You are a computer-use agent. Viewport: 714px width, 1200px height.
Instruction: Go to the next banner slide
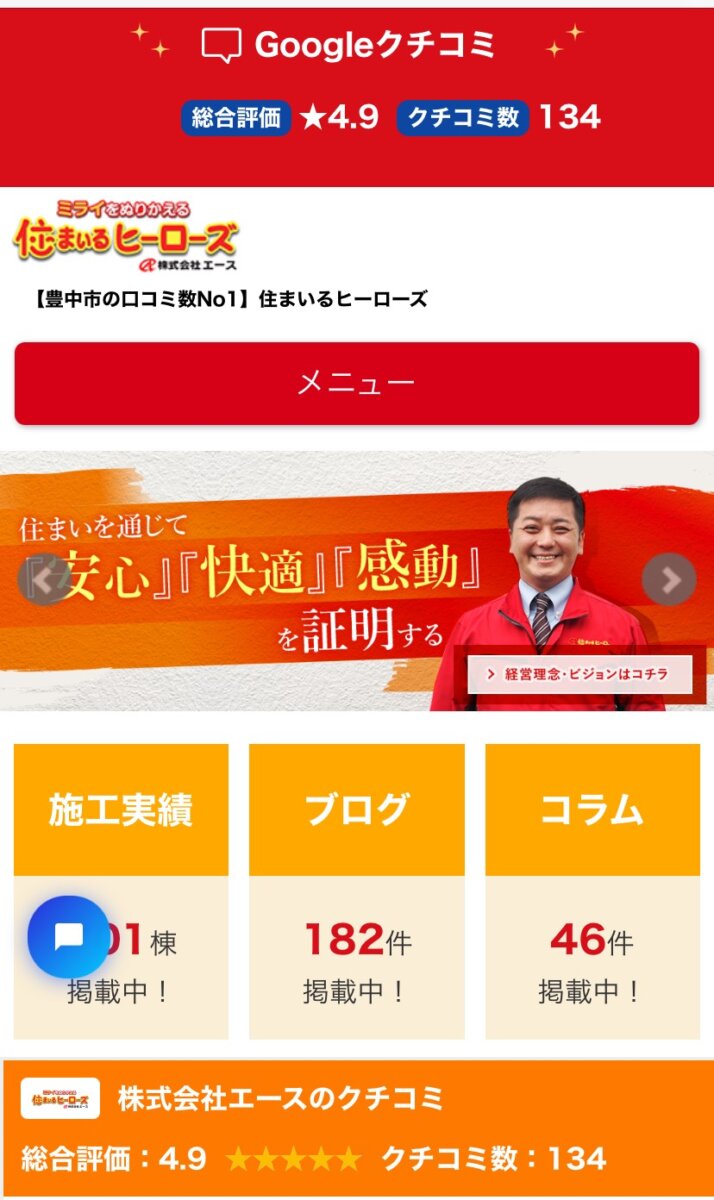click(669, 579)
